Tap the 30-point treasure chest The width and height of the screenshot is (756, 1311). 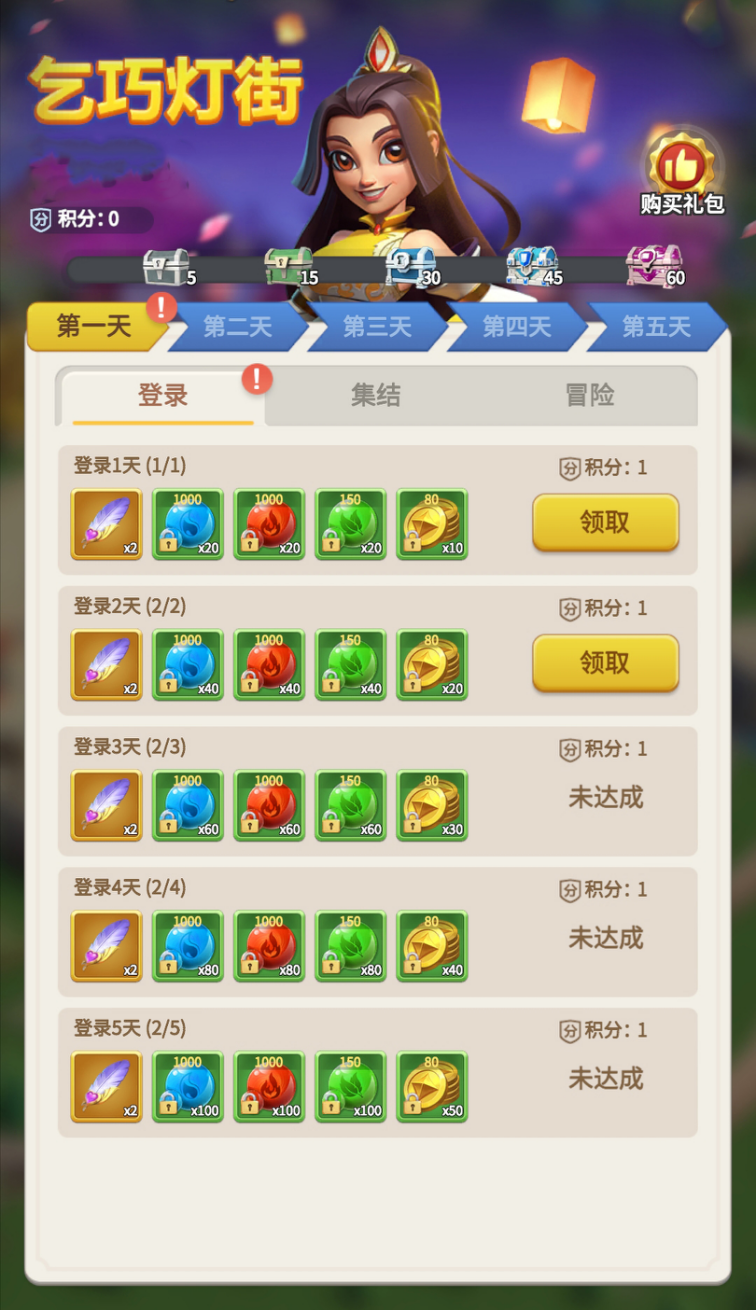[x=409, y=268]
